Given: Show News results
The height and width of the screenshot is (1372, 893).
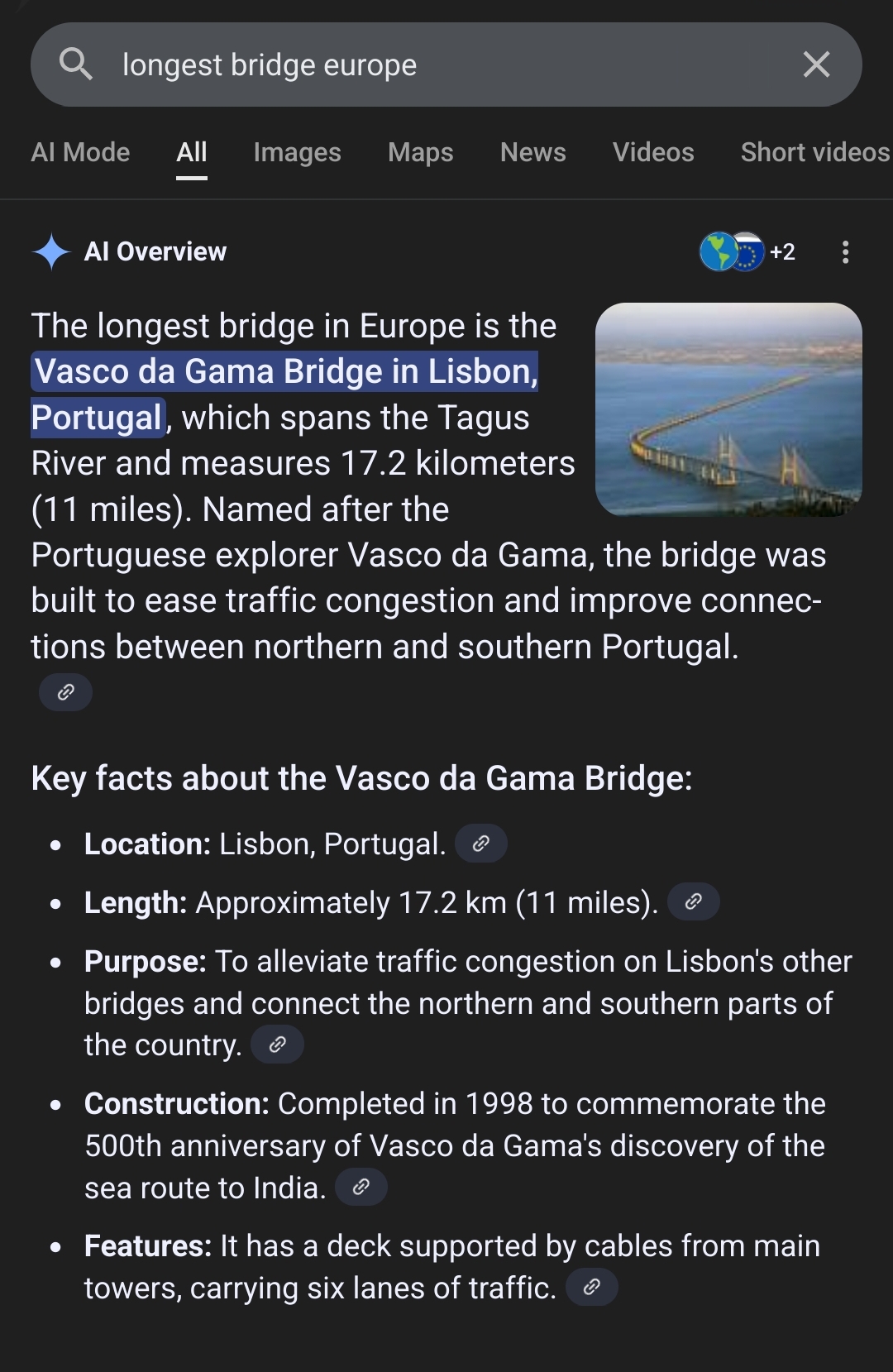Looking at the screenshot, I should click(532, 152).
